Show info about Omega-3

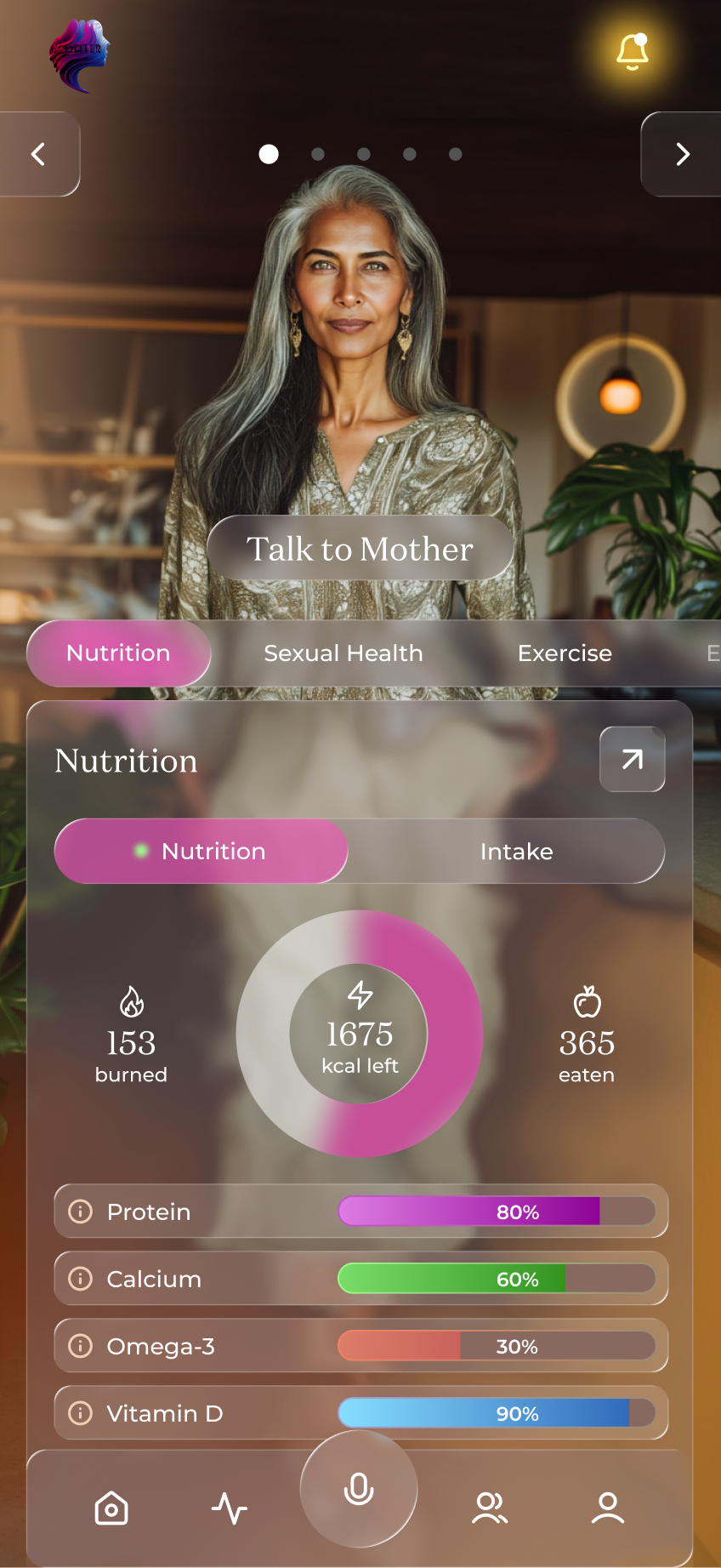point(80,1346)
